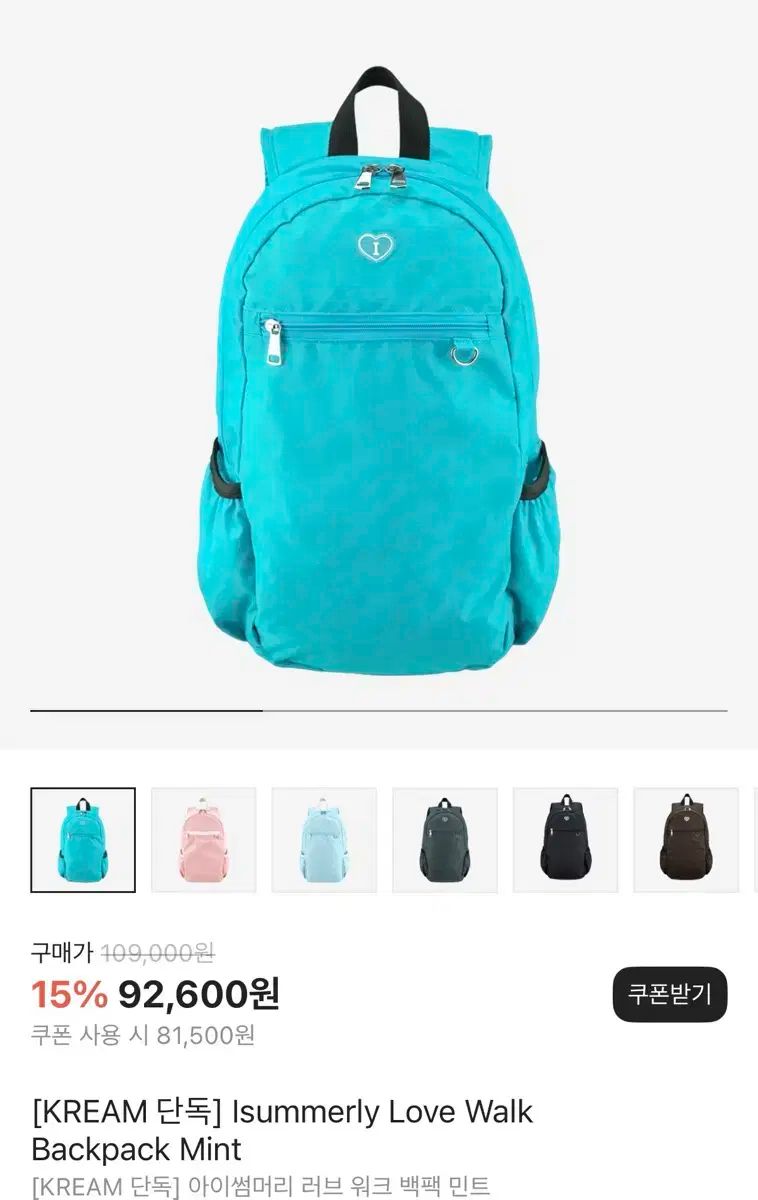Viewport: 758px width, 1200px height.
Task: Select the mint backpack thumbnail
Action: [x=83, y=840]
